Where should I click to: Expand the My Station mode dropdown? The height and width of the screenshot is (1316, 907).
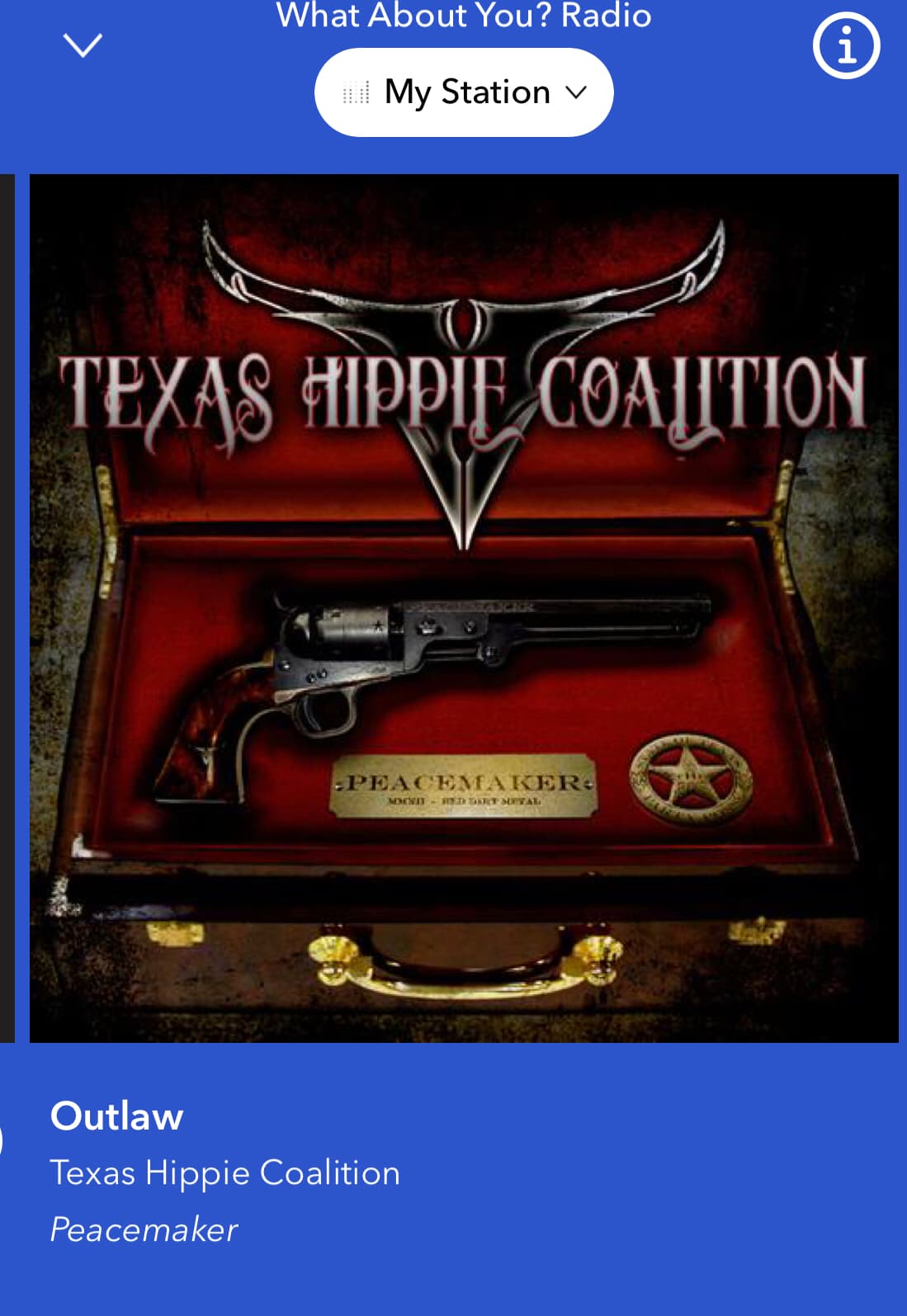464,92
